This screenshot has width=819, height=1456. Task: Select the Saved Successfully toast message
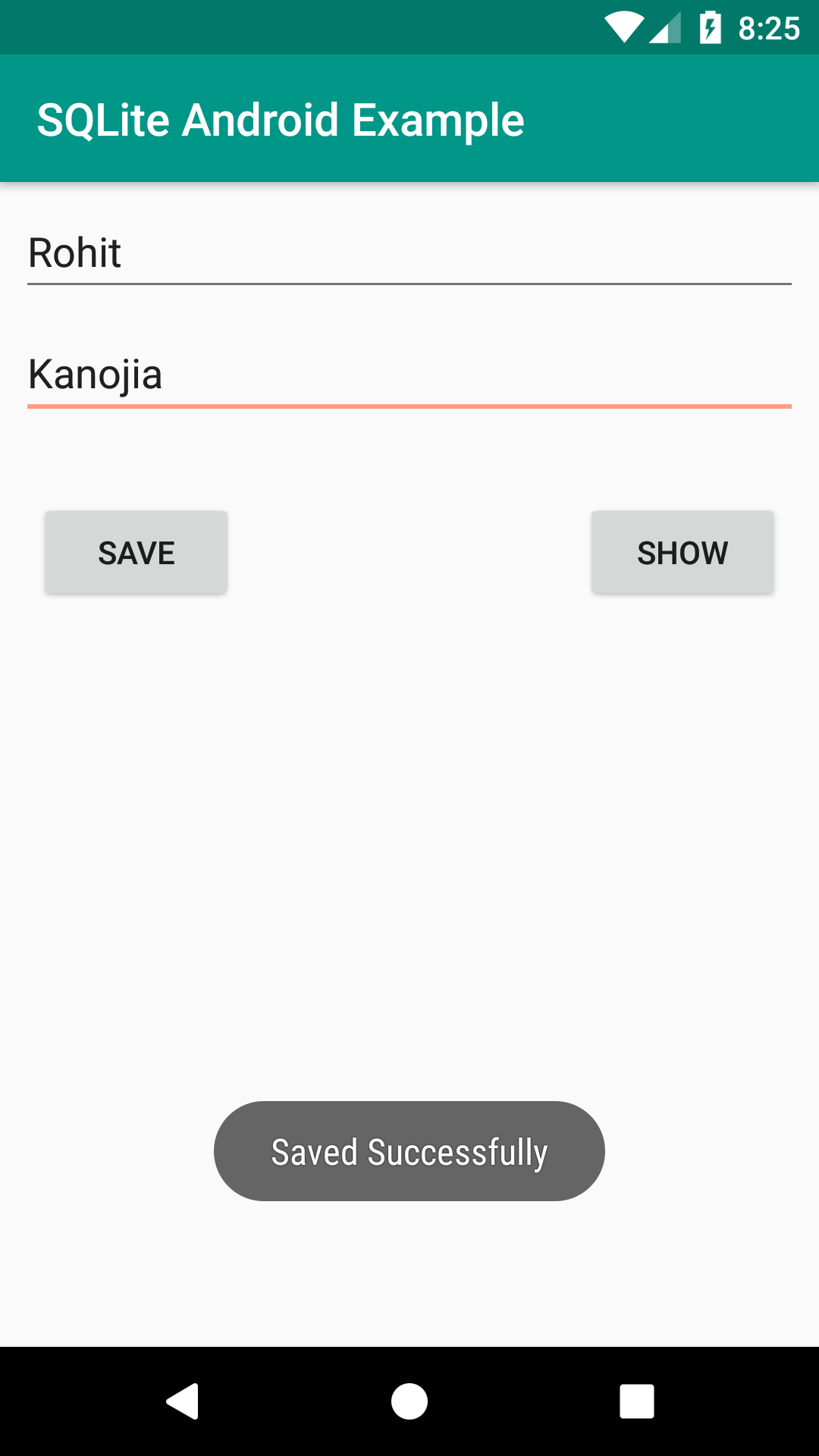(x=409, y=1151)
